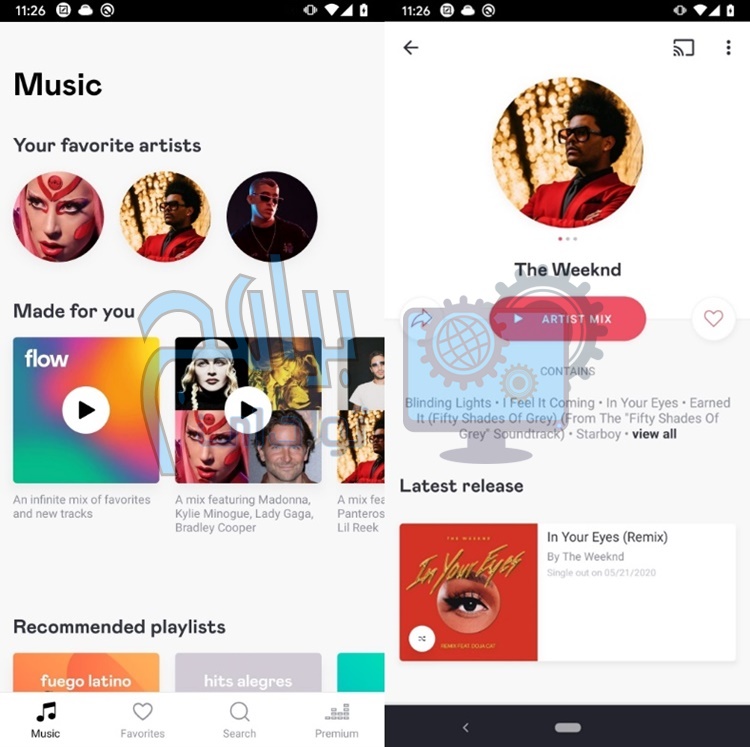Play the mix featuring Madonna

tap(248, 410)
